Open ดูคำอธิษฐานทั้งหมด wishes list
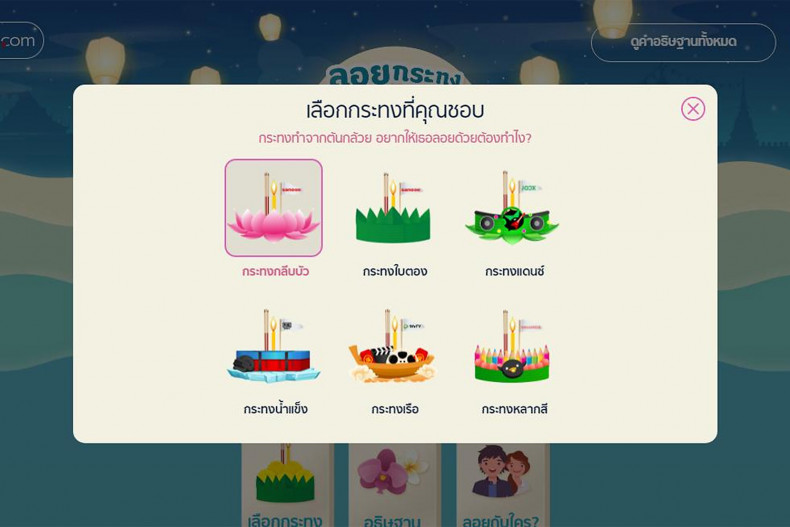Viewport: 790px width, 527px height. click(683, 42)
